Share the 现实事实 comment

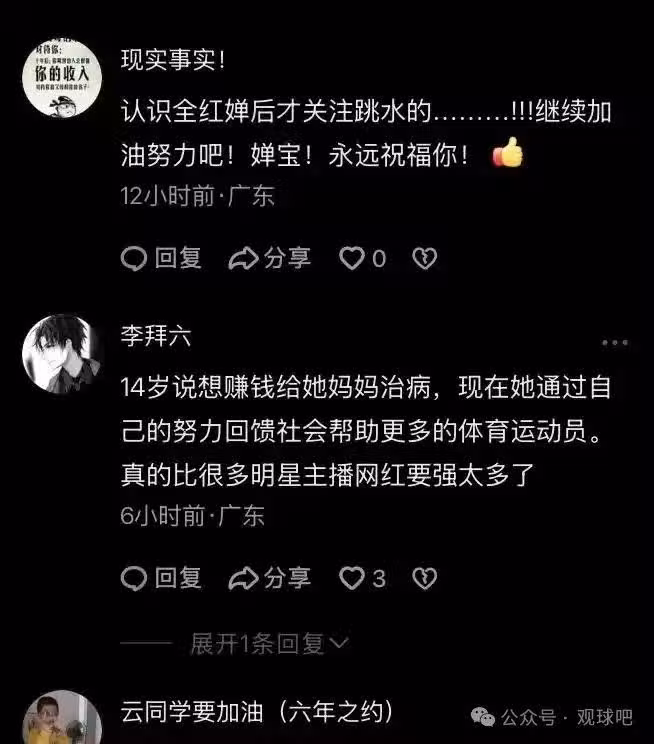pos(270,258)
